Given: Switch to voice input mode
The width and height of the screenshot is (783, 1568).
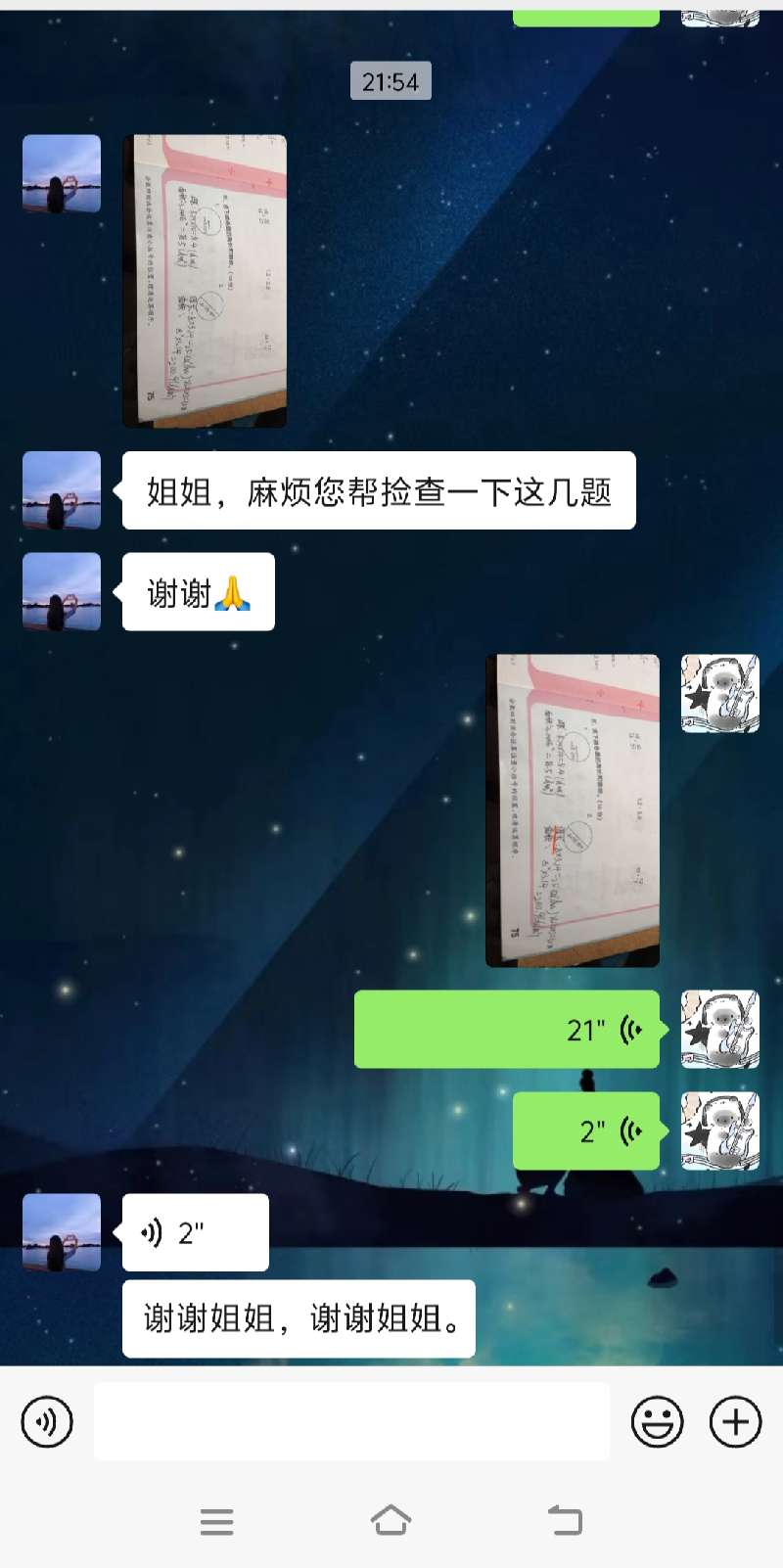Looking at the screenshot, I should tap(47, 1421).
